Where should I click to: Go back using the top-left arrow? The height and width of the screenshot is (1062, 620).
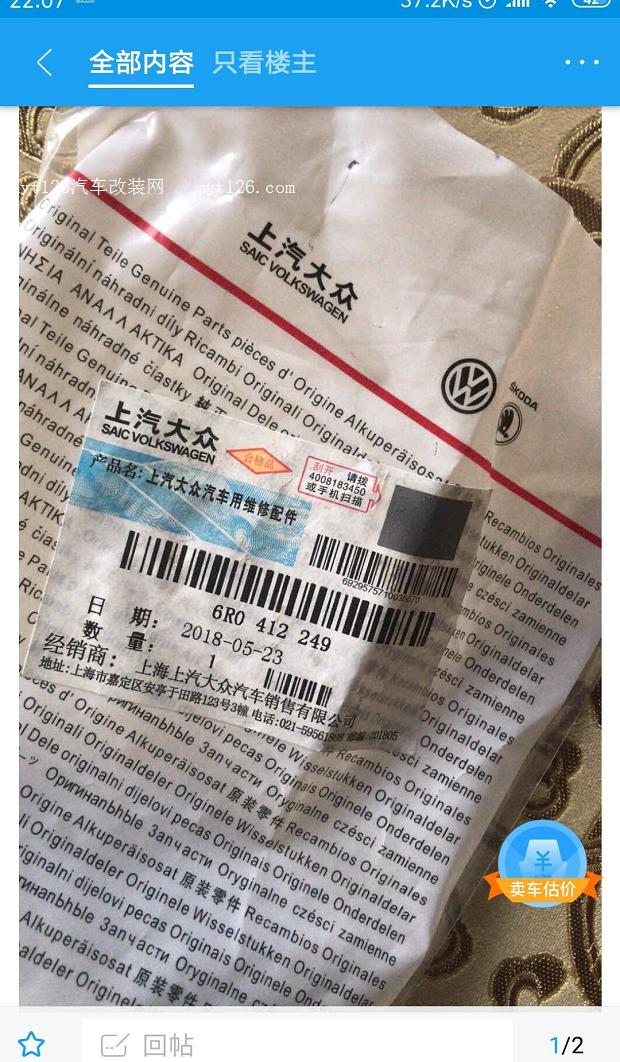click(44, 63)
